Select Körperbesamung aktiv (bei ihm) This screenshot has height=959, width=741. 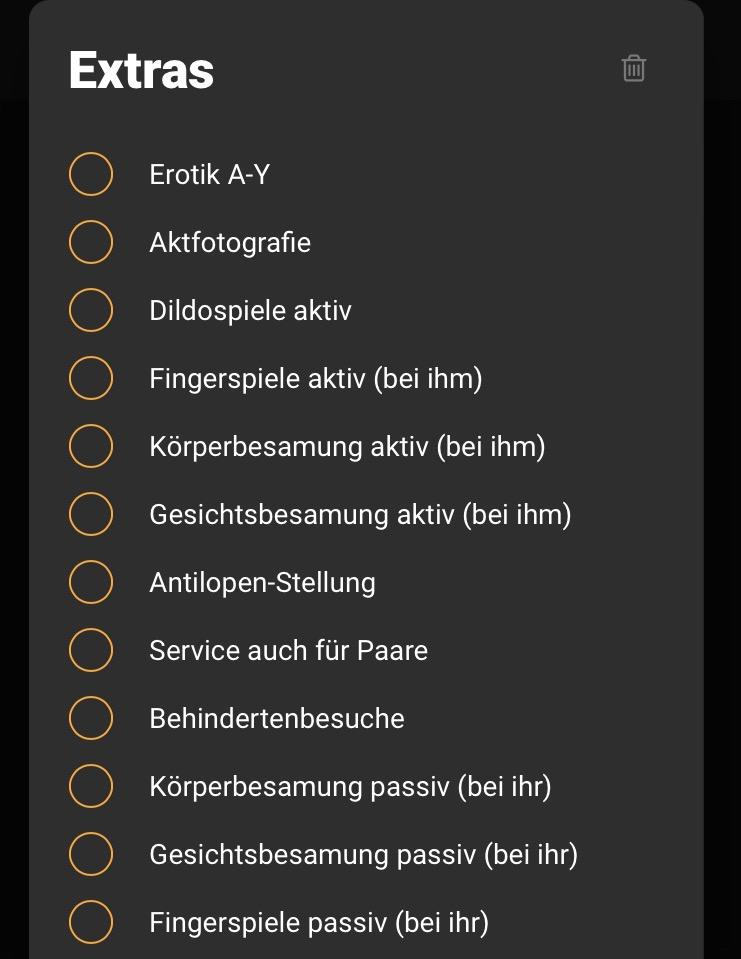(91, 446)
